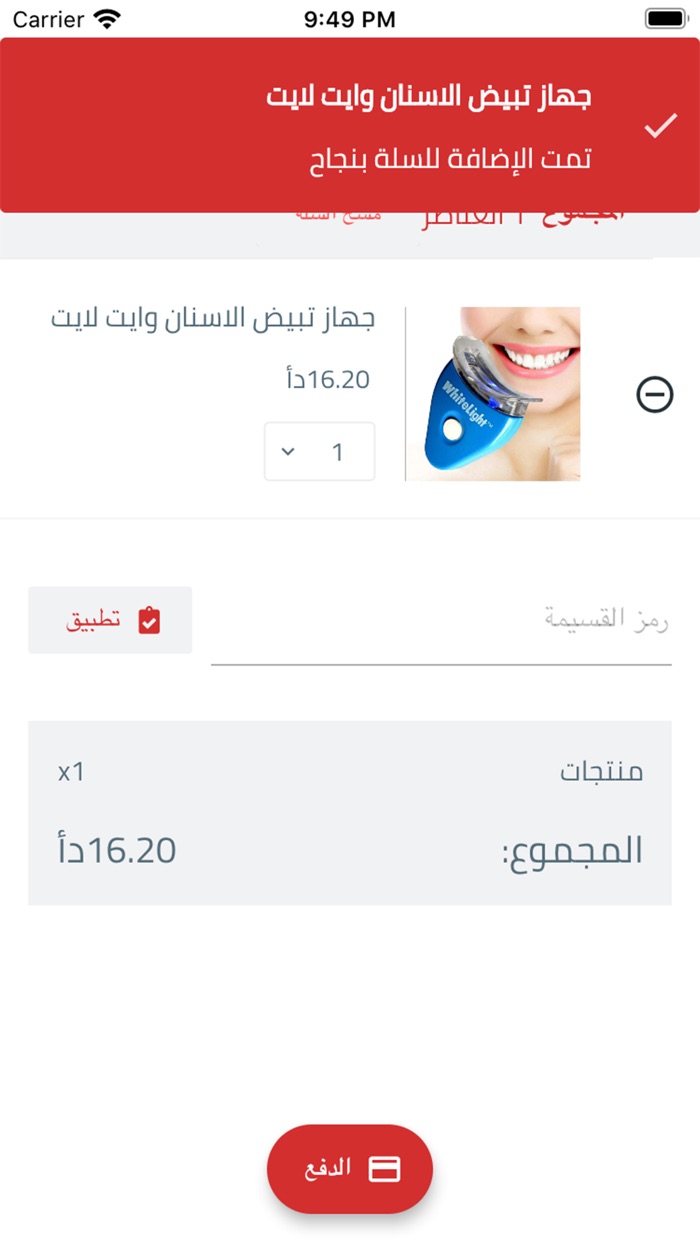The width and height of the screenshot is (700, 1244).
Task: Tap the coupon code input field
Action: (x=440, y=621)
